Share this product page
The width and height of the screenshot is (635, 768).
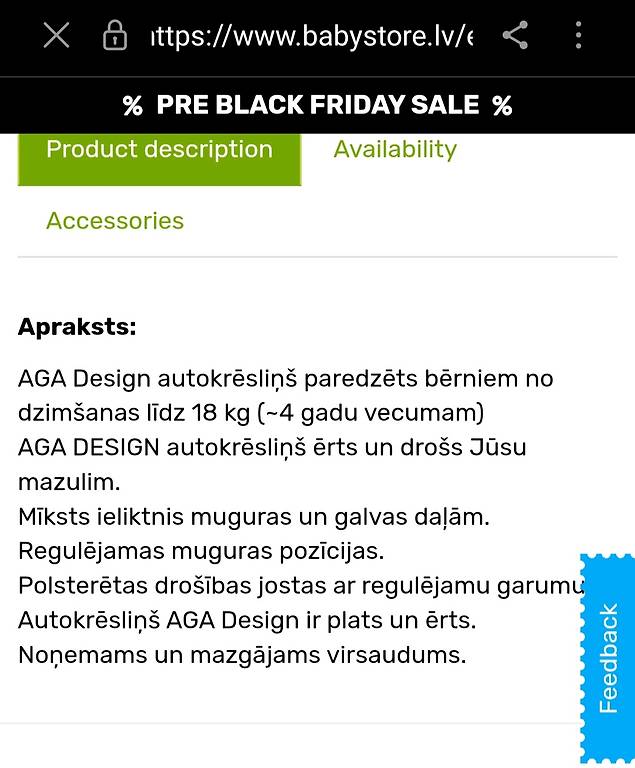(515, 37)
